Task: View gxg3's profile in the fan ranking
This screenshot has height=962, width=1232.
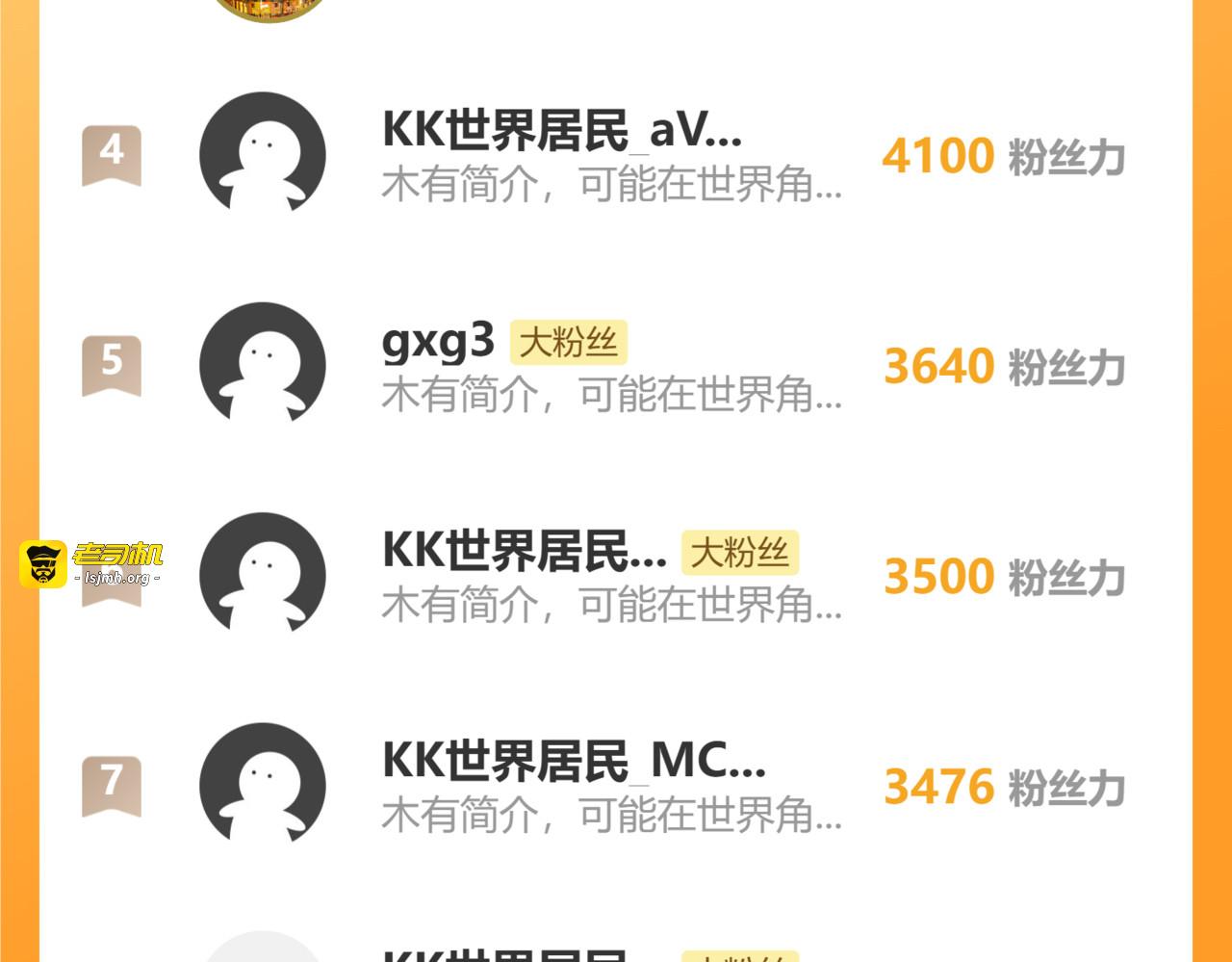Action: tap(438, 341)
